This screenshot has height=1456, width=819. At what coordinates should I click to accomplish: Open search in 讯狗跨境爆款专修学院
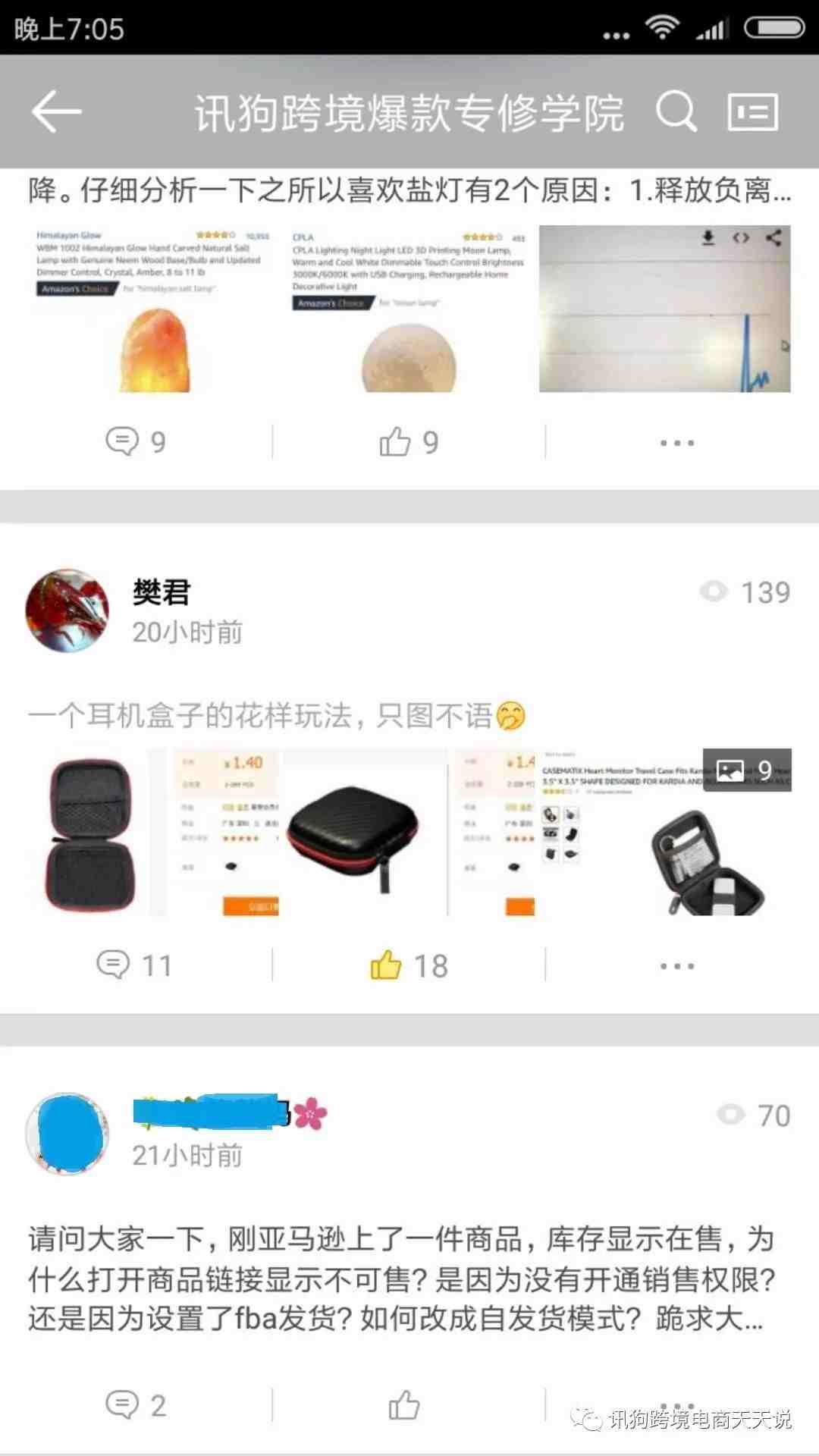[x=675, y=111]
